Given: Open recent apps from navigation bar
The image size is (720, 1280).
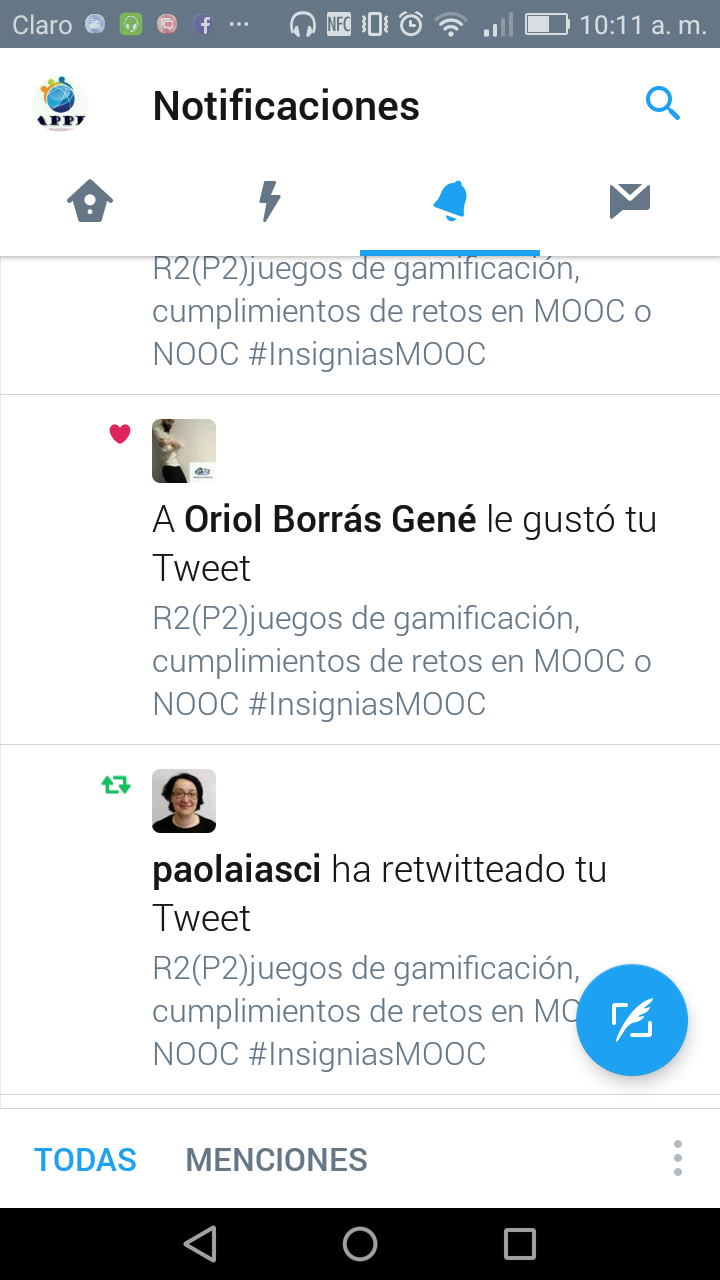Looking at the screenshot, I should pos(520,1244).
